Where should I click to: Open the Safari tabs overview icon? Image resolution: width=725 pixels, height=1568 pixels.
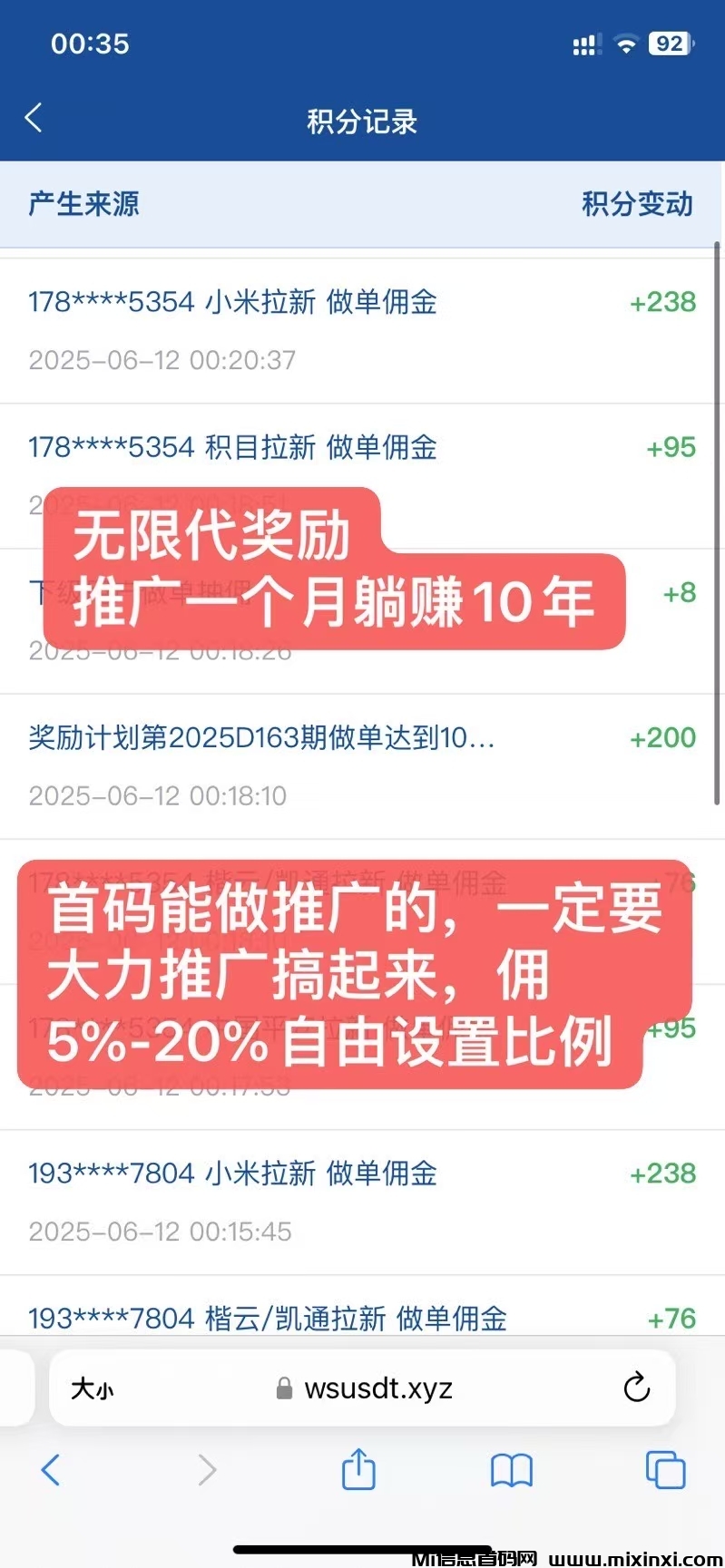[664, 1471]
